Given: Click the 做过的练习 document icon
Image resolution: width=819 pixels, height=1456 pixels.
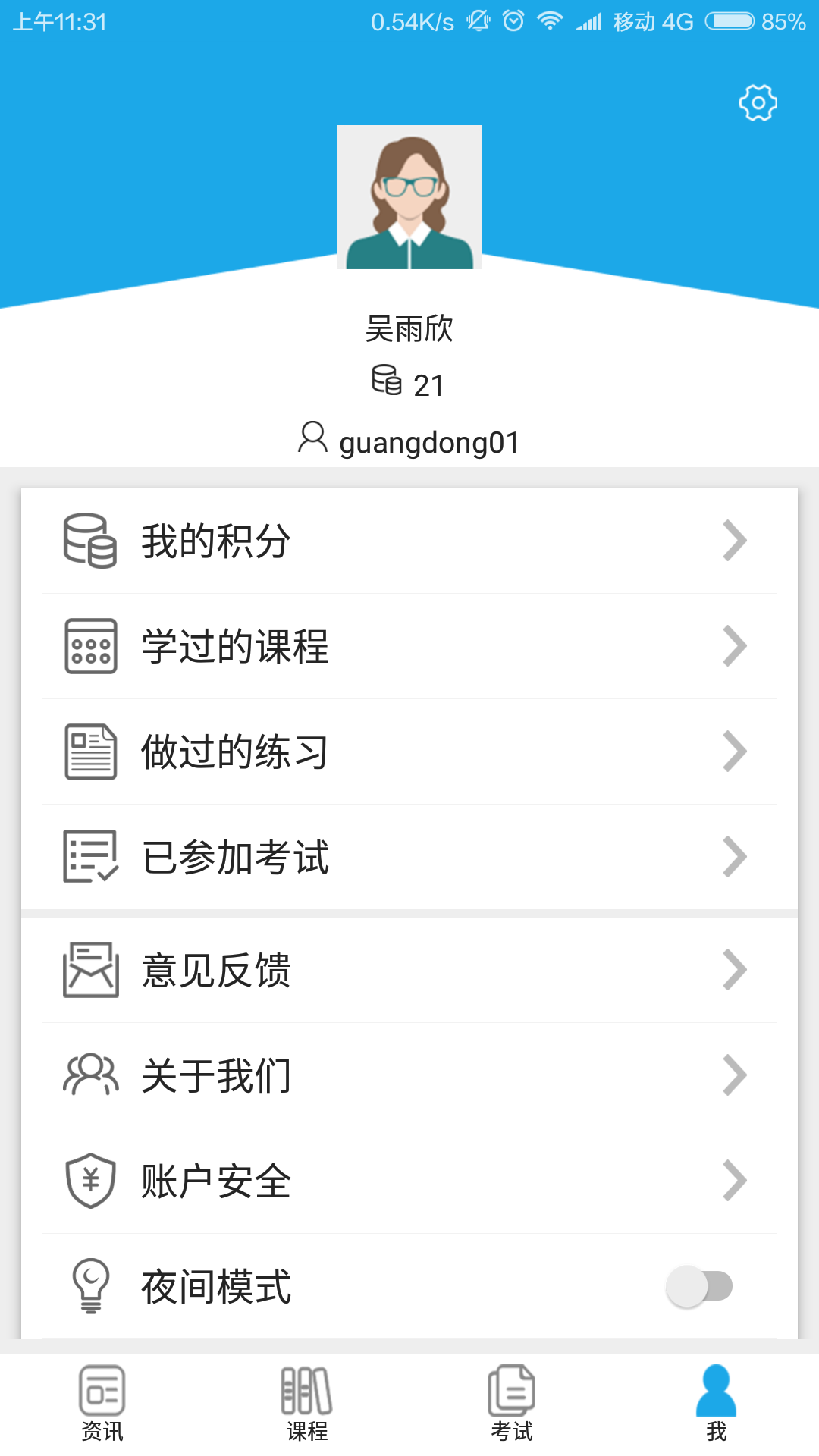Looking at the screenshot, I should 89,751.
